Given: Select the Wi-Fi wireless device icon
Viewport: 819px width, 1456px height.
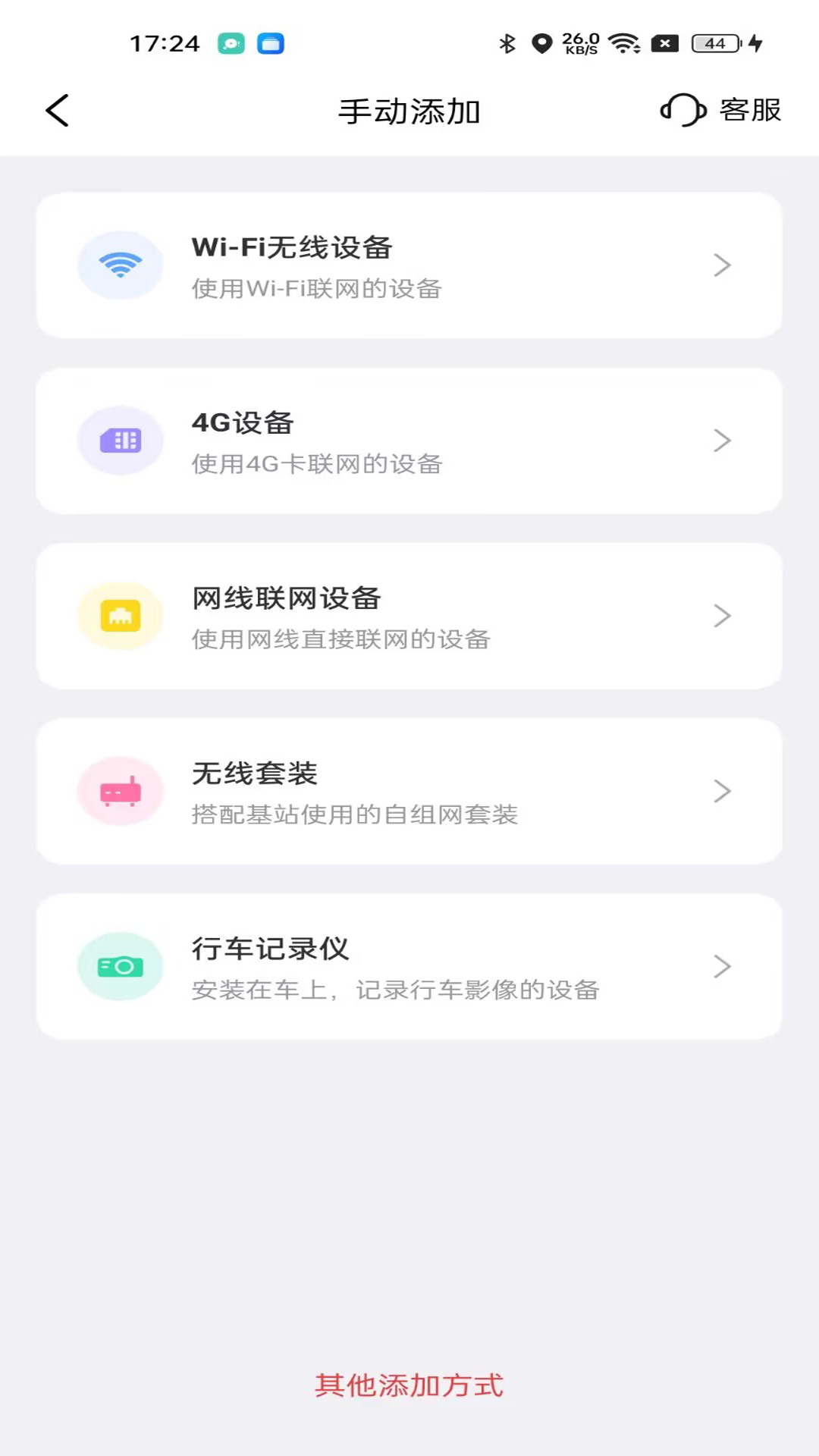Looking at the screenshot, I should [120, 264].
